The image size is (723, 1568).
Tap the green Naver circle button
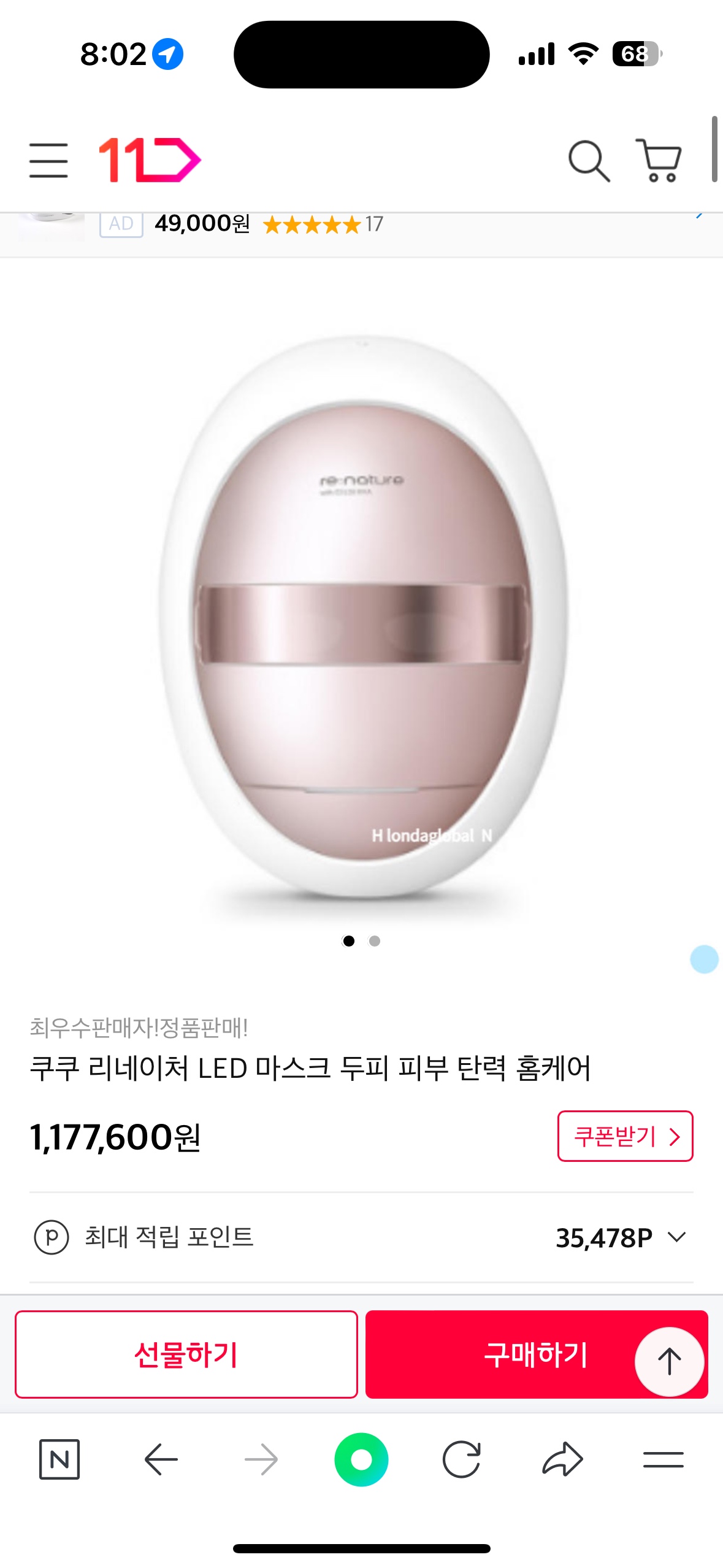pyautogui.click(x=361, y=1459)
